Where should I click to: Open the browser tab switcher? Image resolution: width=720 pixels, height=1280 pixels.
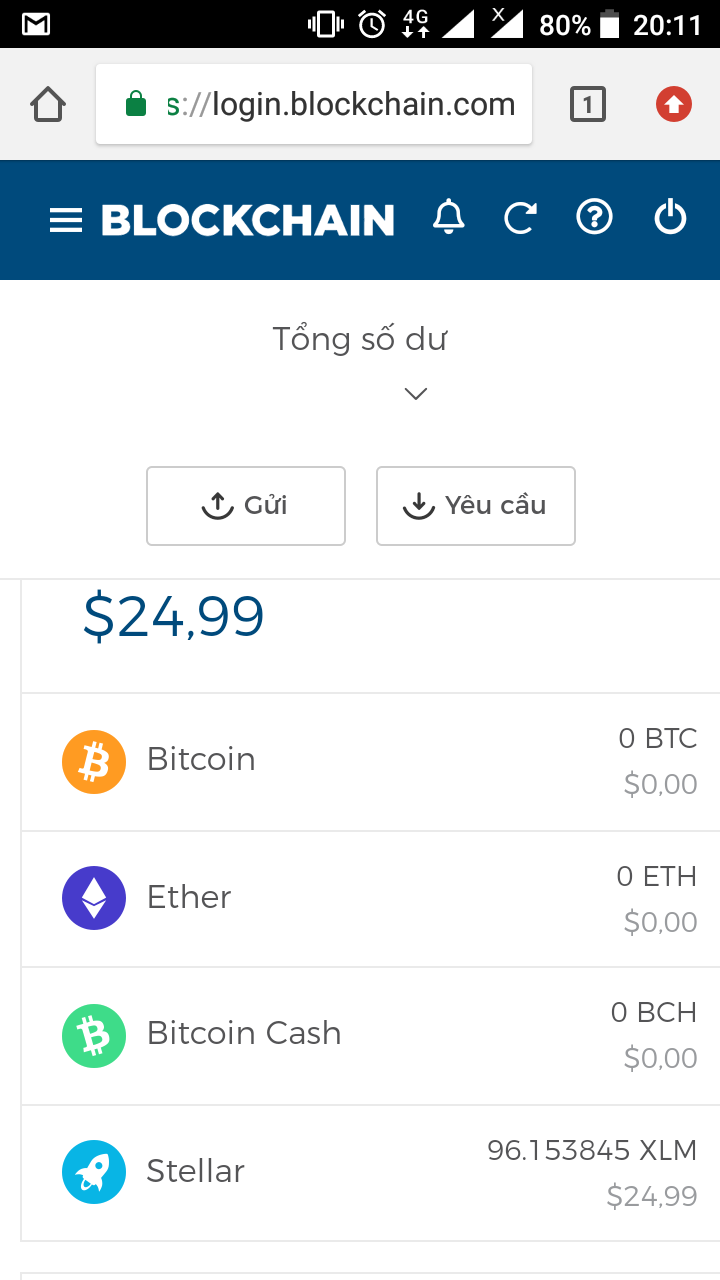pos(588,104)
